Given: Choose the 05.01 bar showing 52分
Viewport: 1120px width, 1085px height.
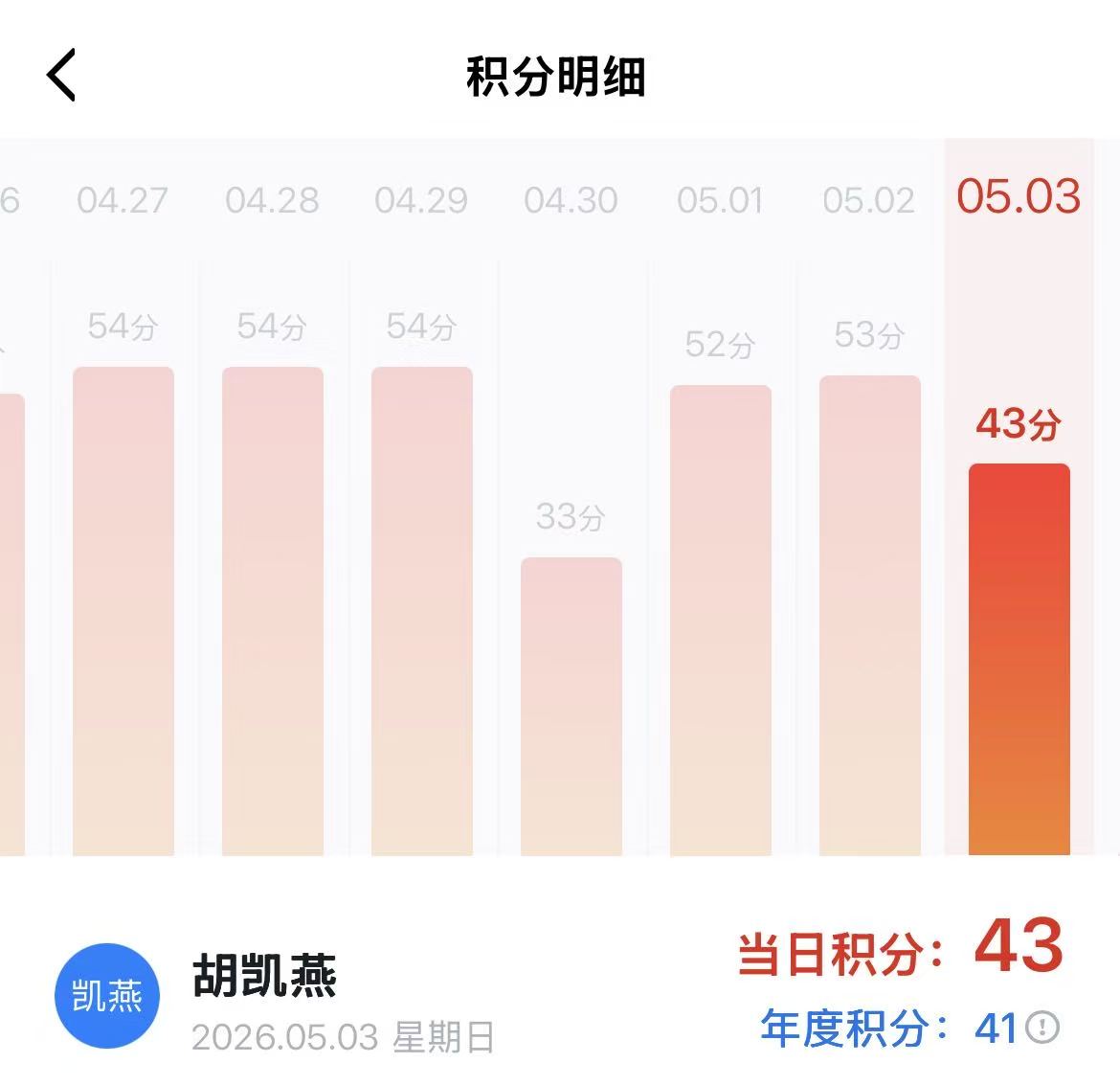Looking at the screenshot, I should coord(721,621).
